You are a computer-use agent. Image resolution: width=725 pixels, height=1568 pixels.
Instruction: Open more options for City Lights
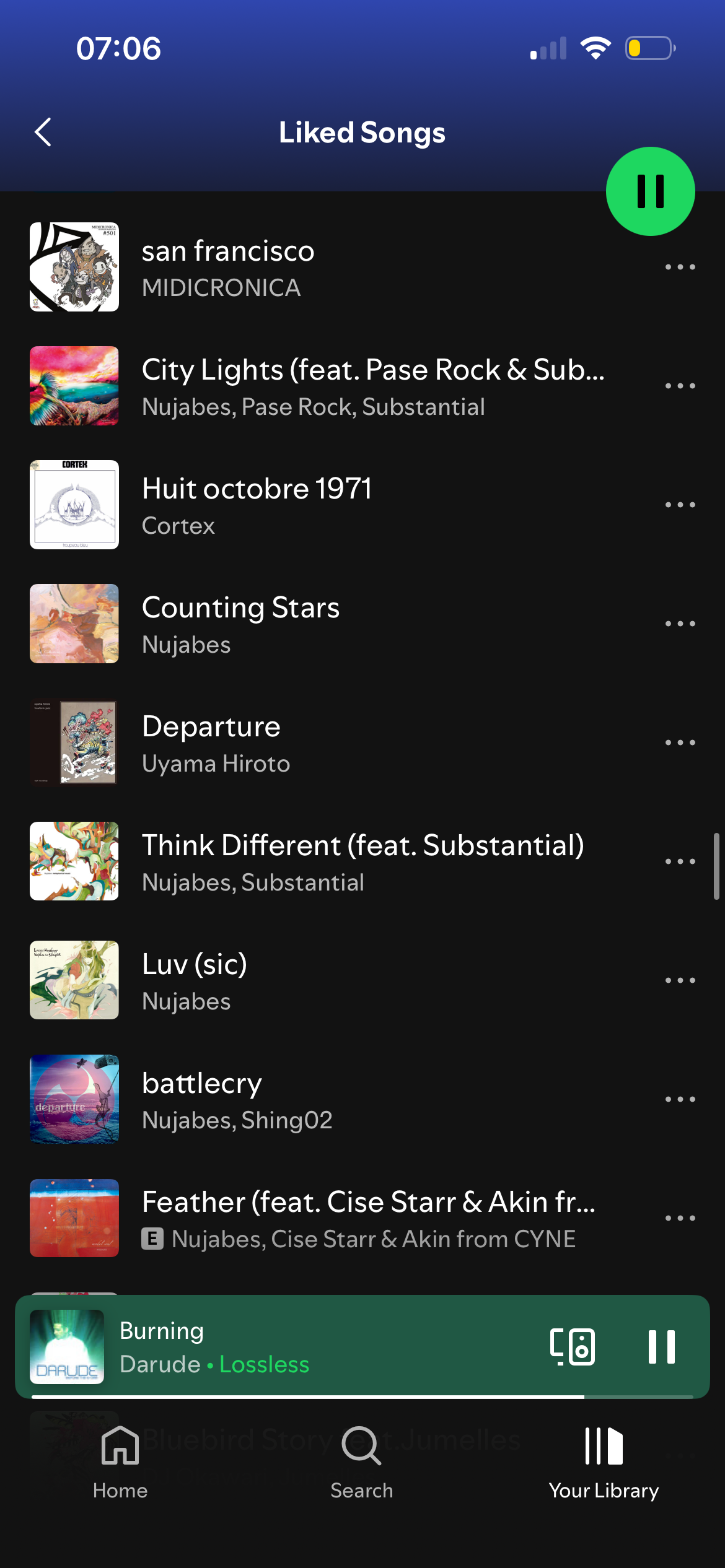click(680, 386)
